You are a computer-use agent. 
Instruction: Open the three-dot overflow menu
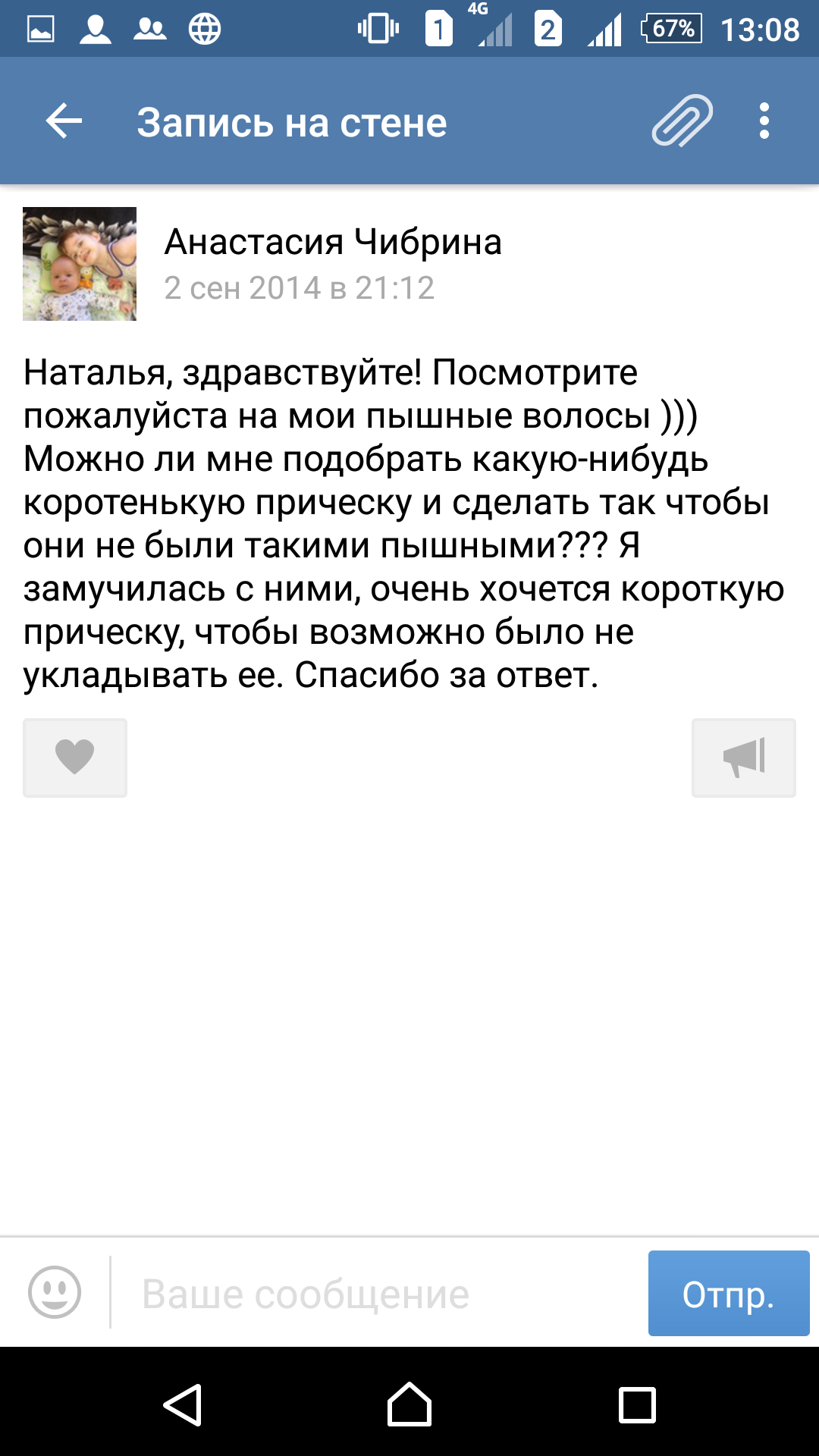pos(764,121)
